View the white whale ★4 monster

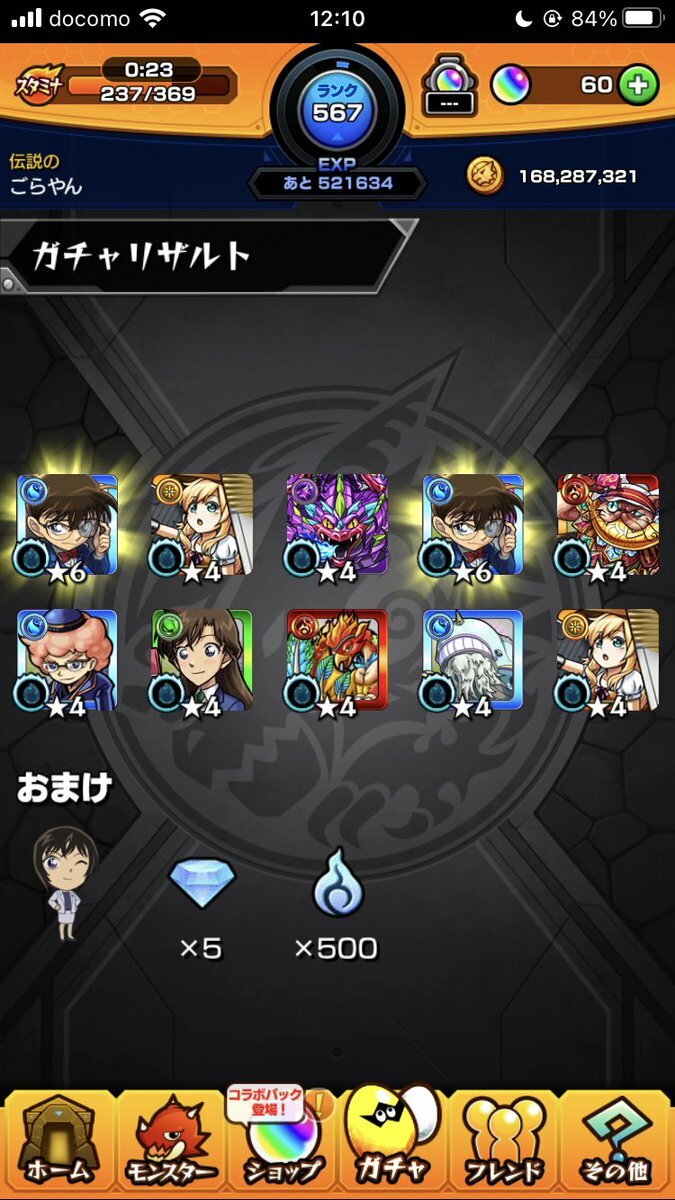(x=472, y=660)
